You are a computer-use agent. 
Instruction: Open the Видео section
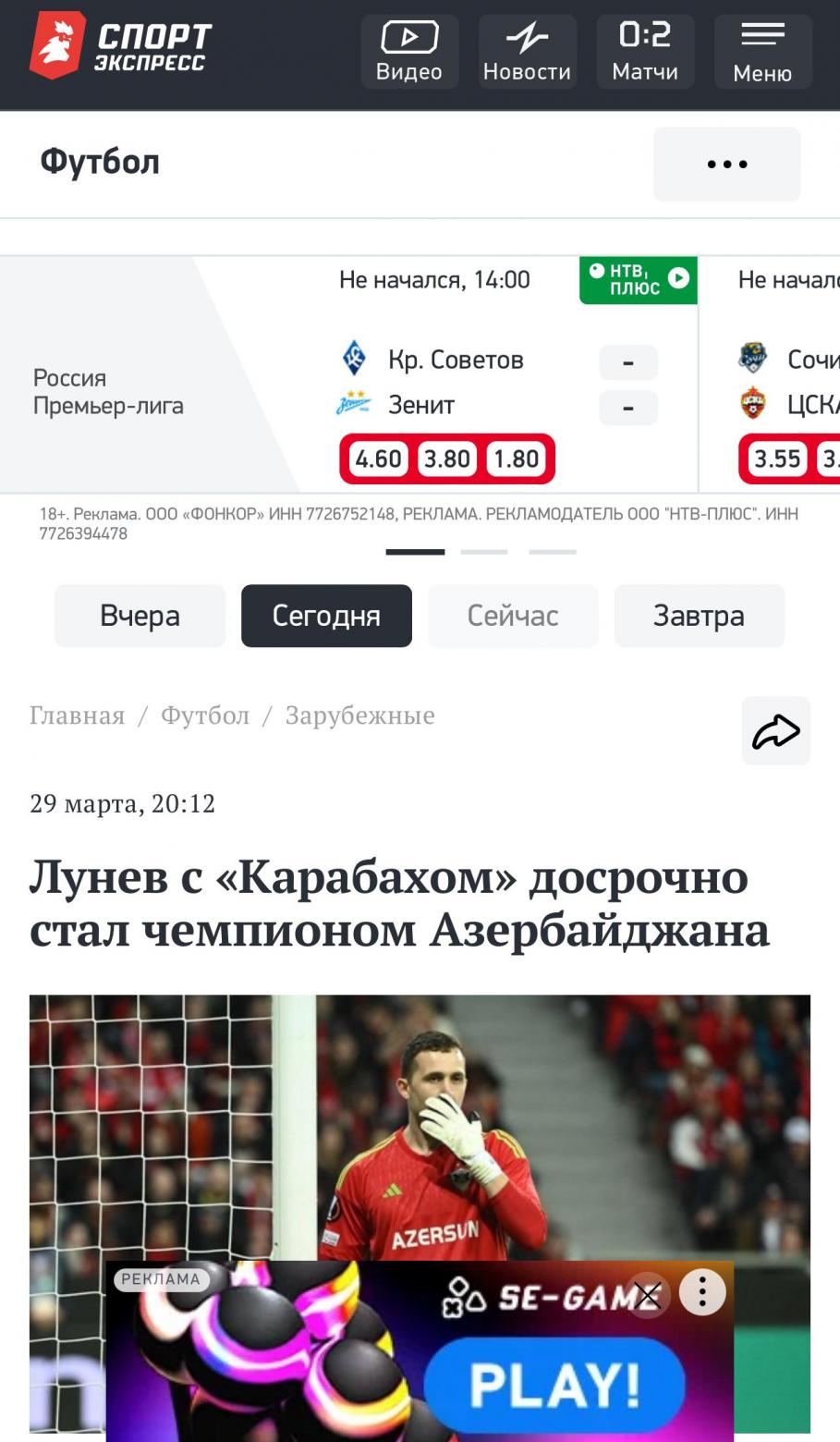[409, 52]
